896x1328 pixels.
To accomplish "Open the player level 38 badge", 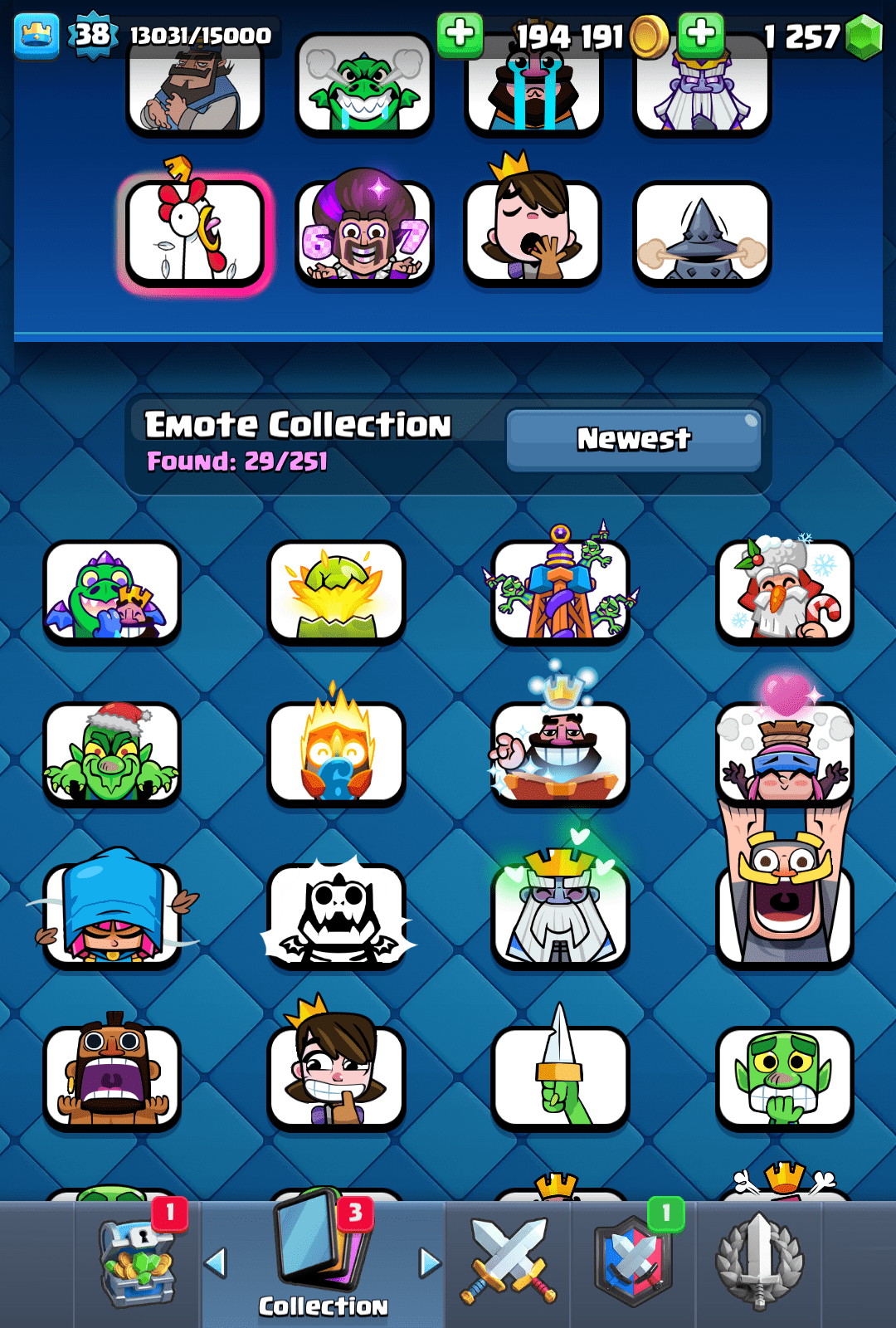I will [x=92, y=35].
